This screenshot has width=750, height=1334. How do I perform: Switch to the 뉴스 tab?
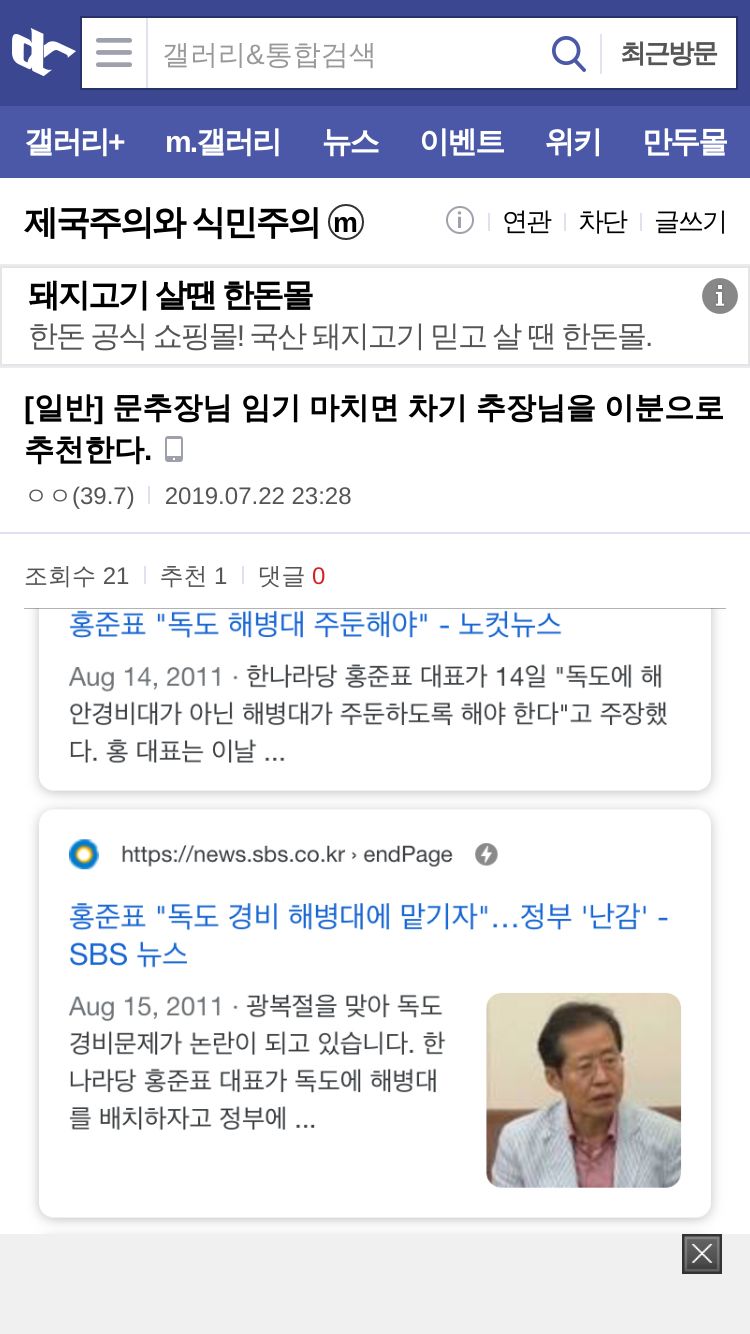pyautogui.click(x=351, y=142)
